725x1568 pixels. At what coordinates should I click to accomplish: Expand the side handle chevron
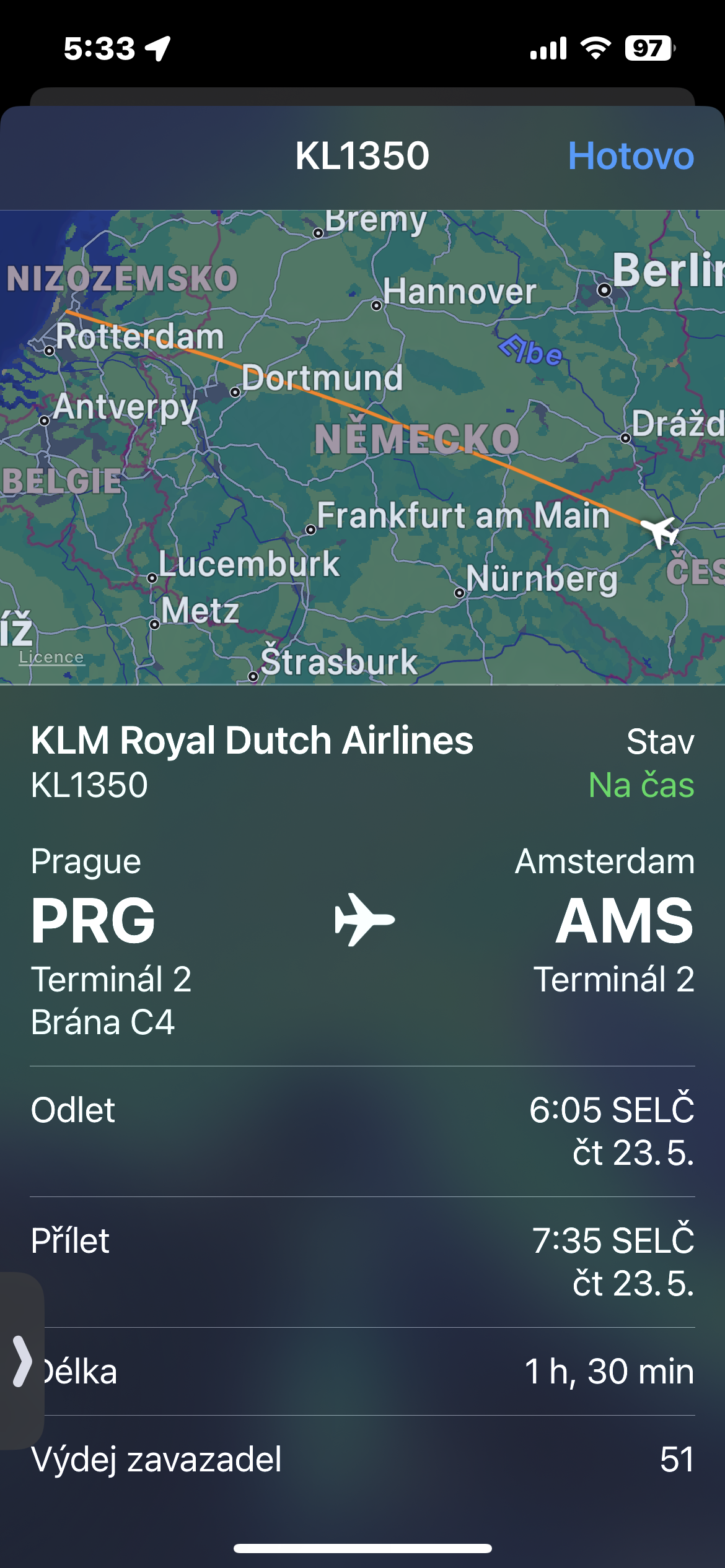pyautogui.click(x=22, y=1361)
